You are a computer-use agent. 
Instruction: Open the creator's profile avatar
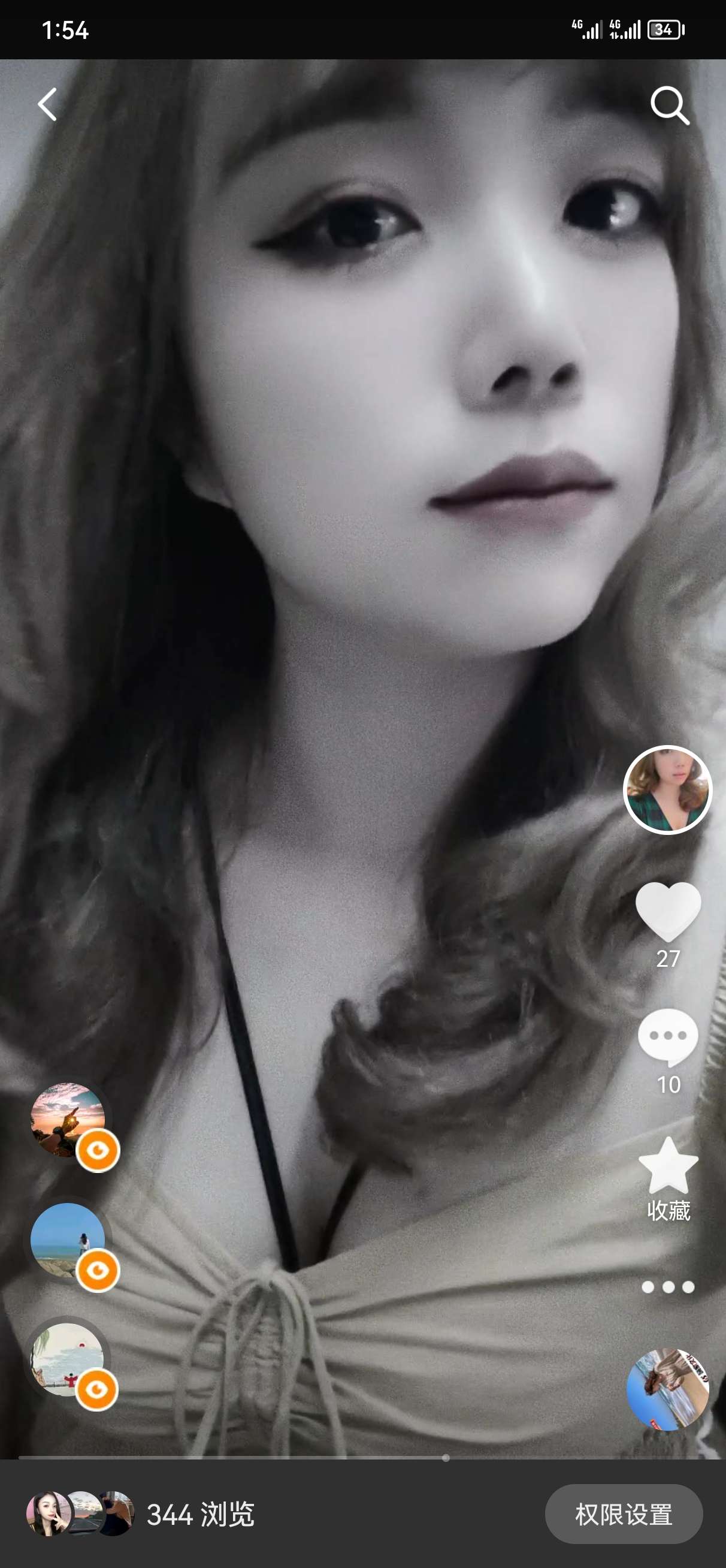pos(667,789)
